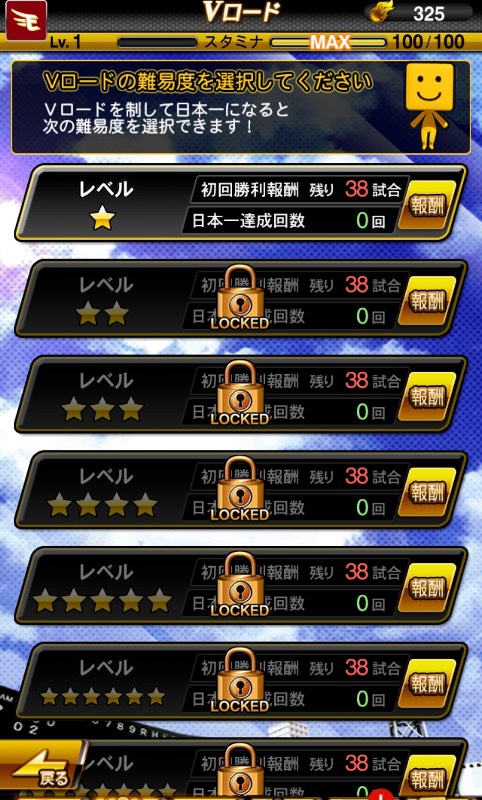The width and height of the screenshot is (482, 800).
Task: Tap the locked two-star level card
Action: click(241, 298)
